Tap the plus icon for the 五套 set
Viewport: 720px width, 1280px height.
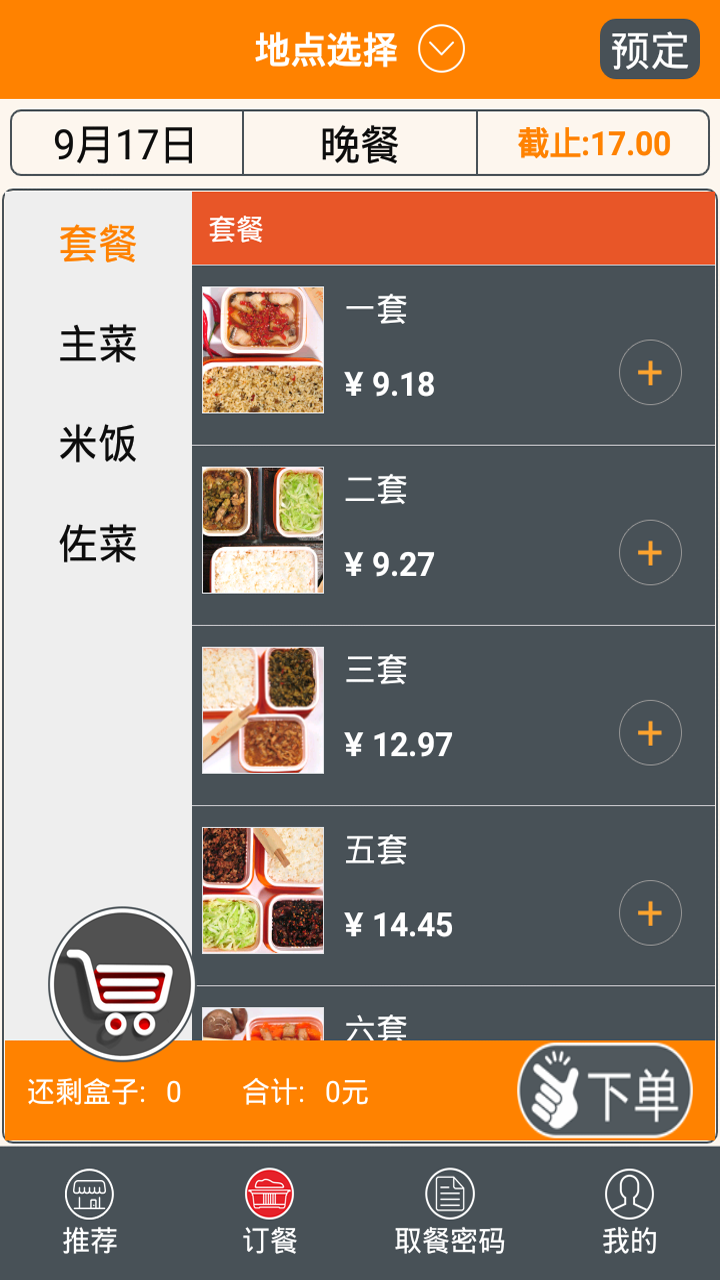tap(651, 912)
